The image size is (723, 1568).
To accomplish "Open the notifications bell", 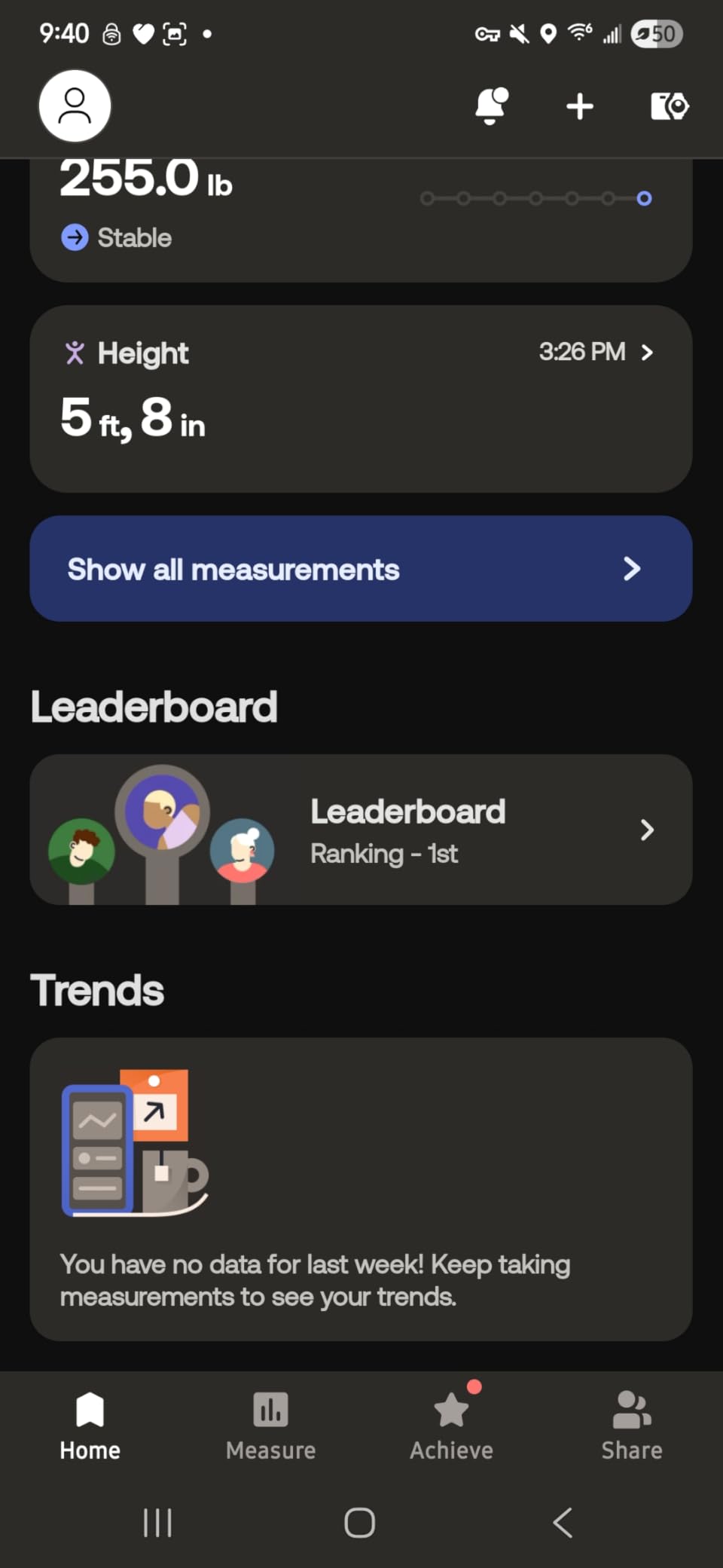I will click(x=491, y=105).
